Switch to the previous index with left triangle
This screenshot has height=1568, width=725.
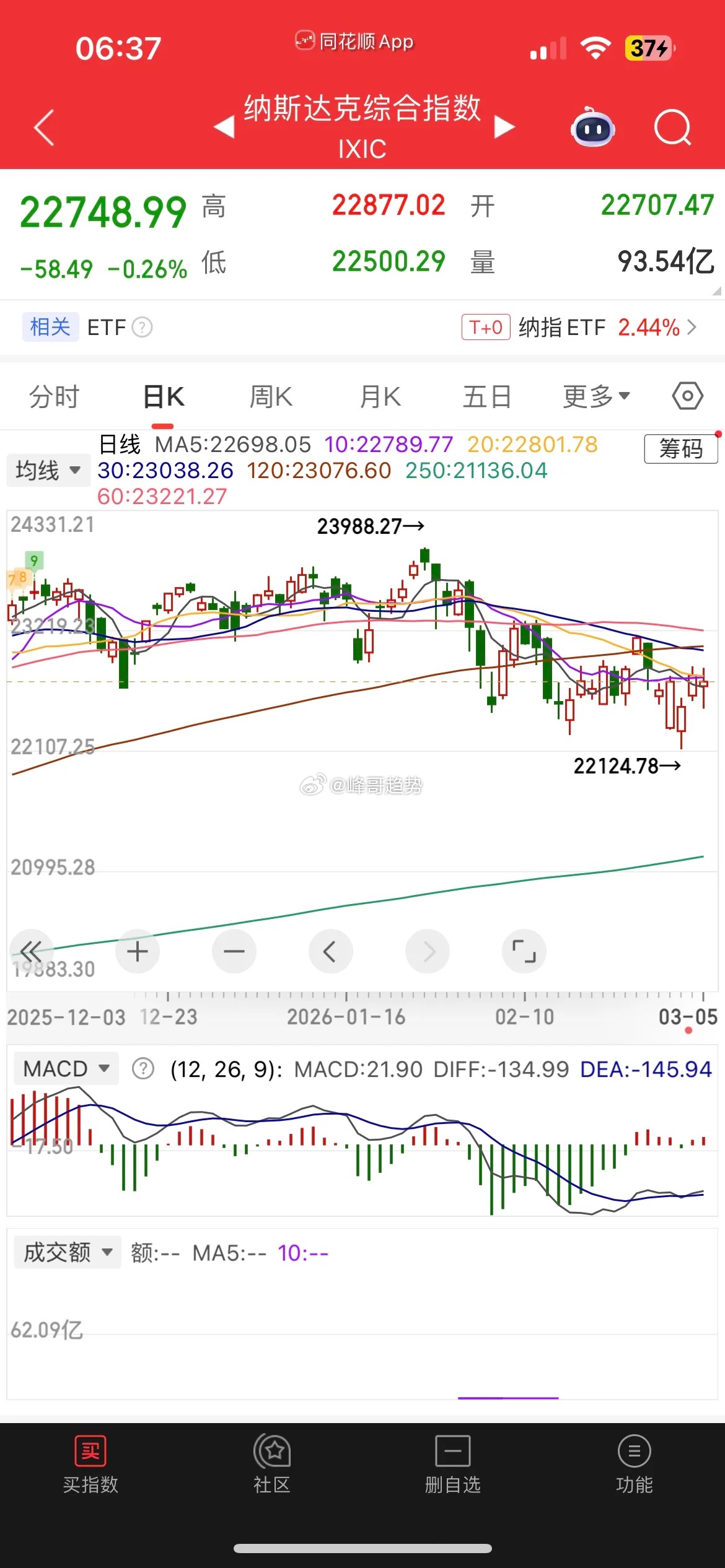[224, 127]
